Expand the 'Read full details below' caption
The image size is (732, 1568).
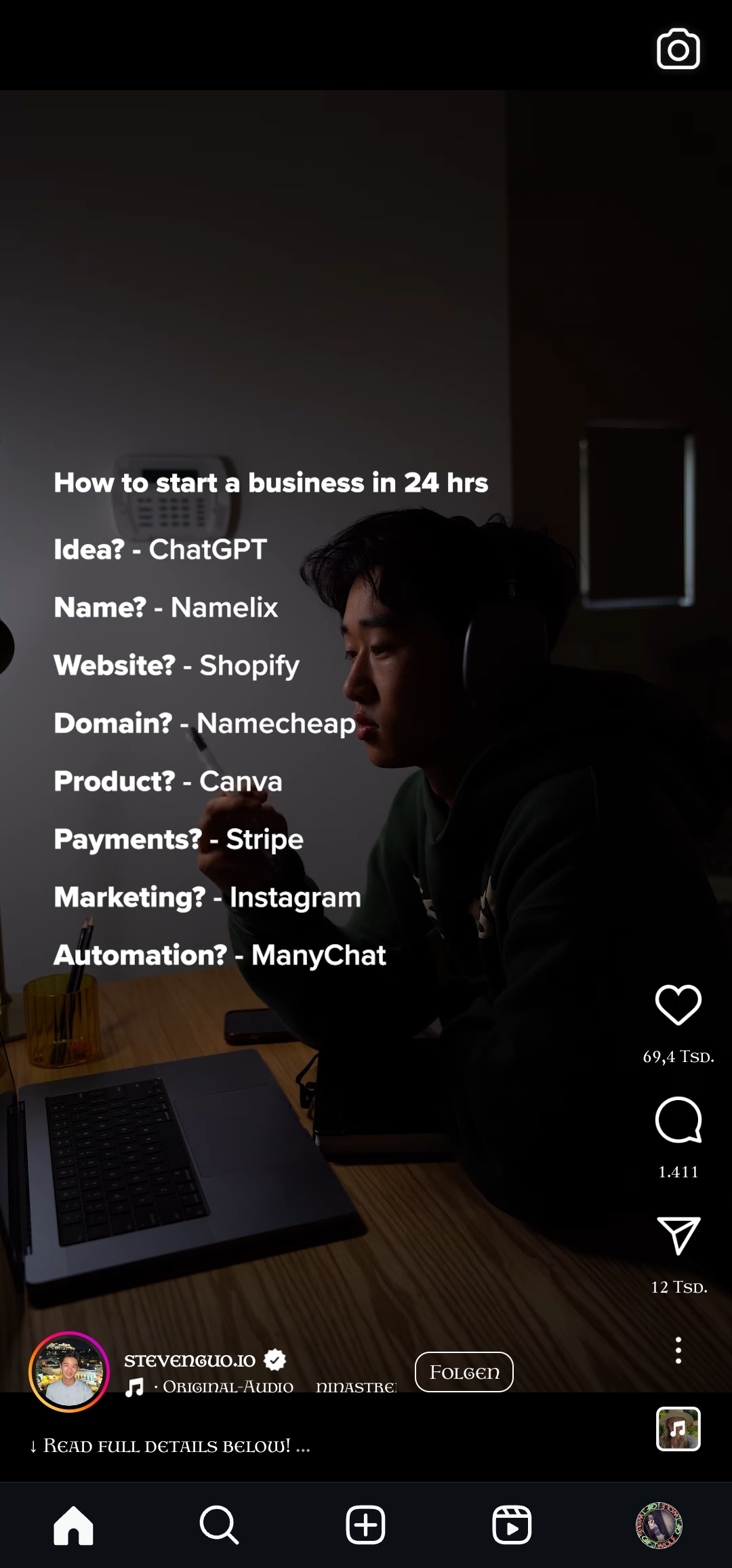[169, 1446]
